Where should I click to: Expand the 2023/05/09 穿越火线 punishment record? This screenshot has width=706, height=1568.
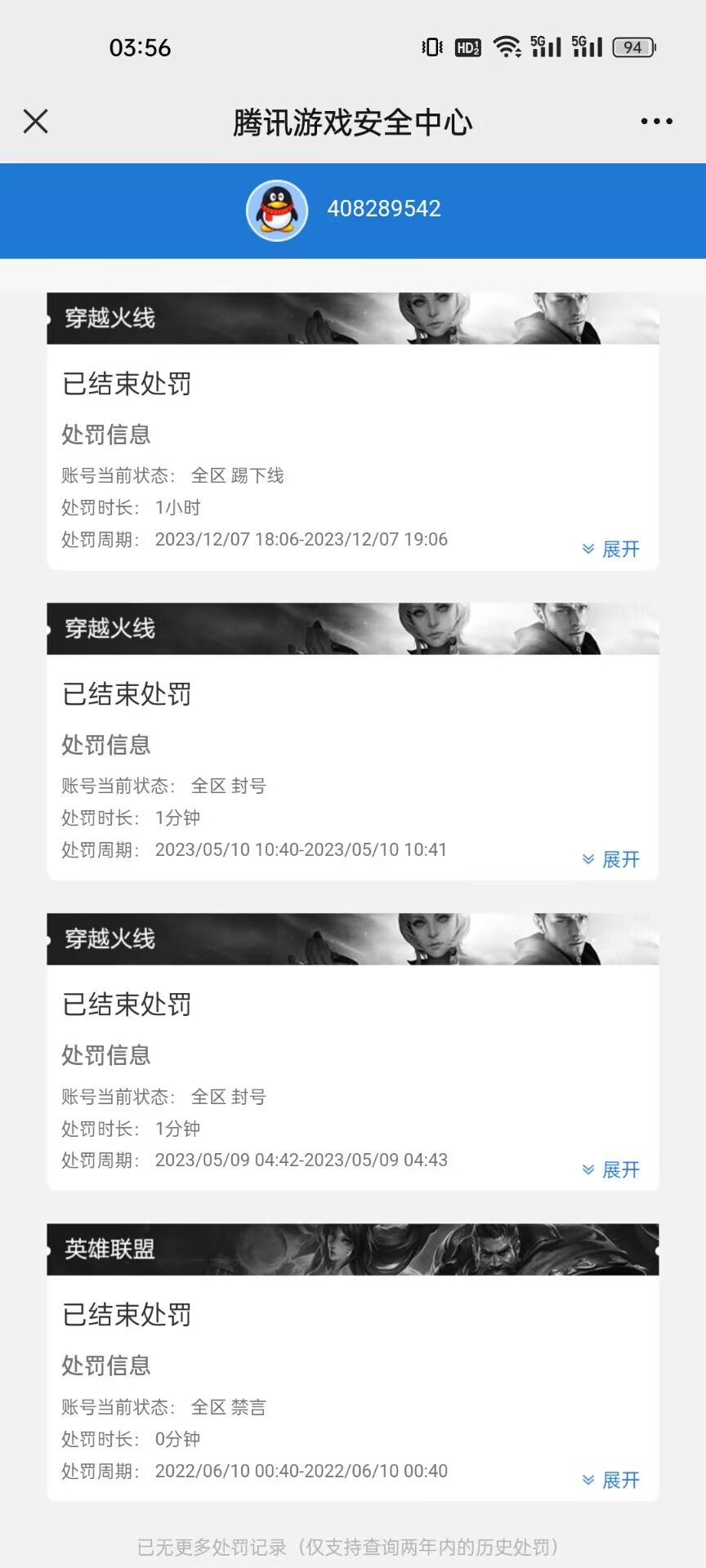coord(611,1169)
